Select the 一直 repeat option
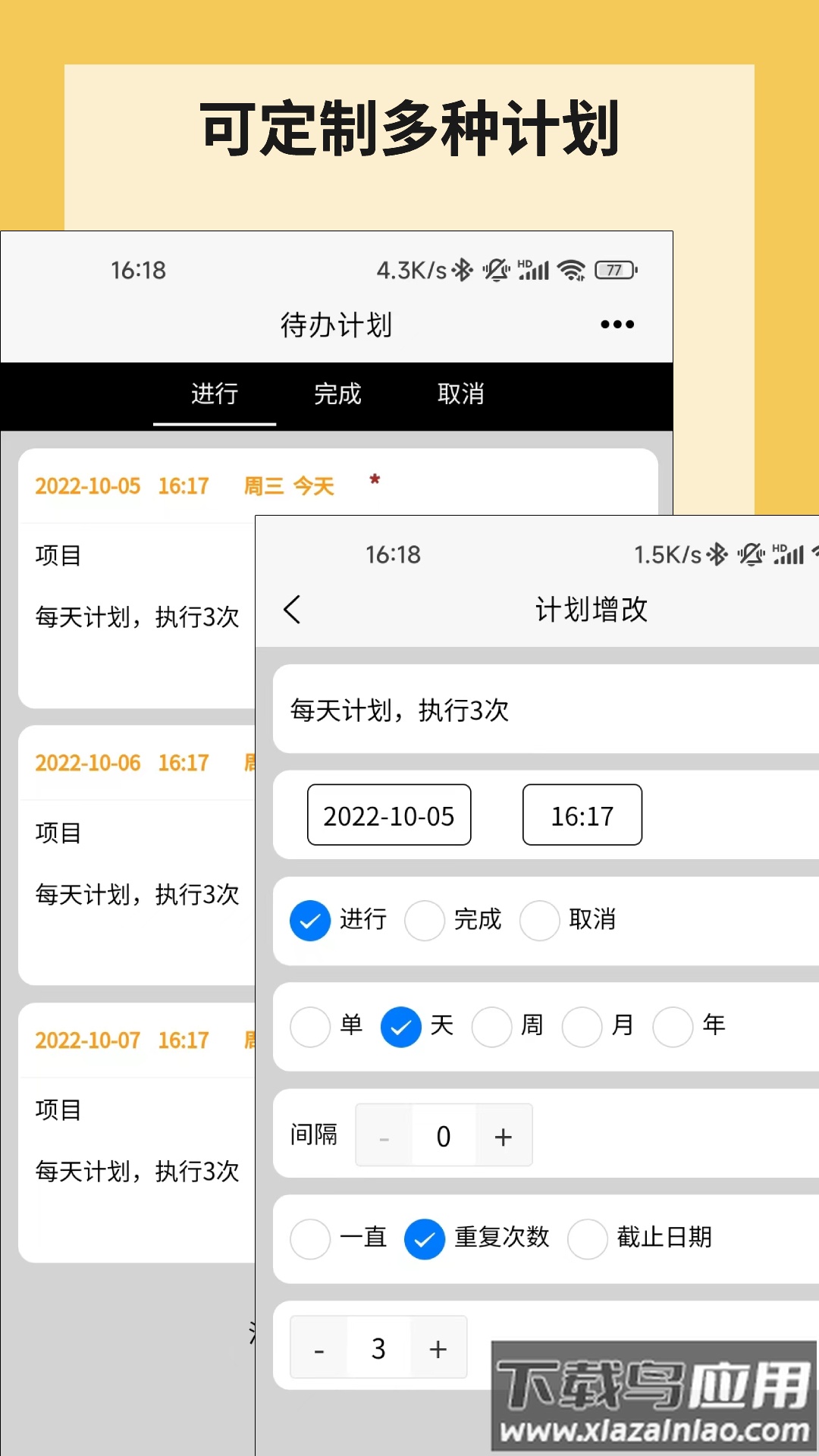Image resolution: width=819 pixels, height=1456 pixels. (x=309, y=1236)
